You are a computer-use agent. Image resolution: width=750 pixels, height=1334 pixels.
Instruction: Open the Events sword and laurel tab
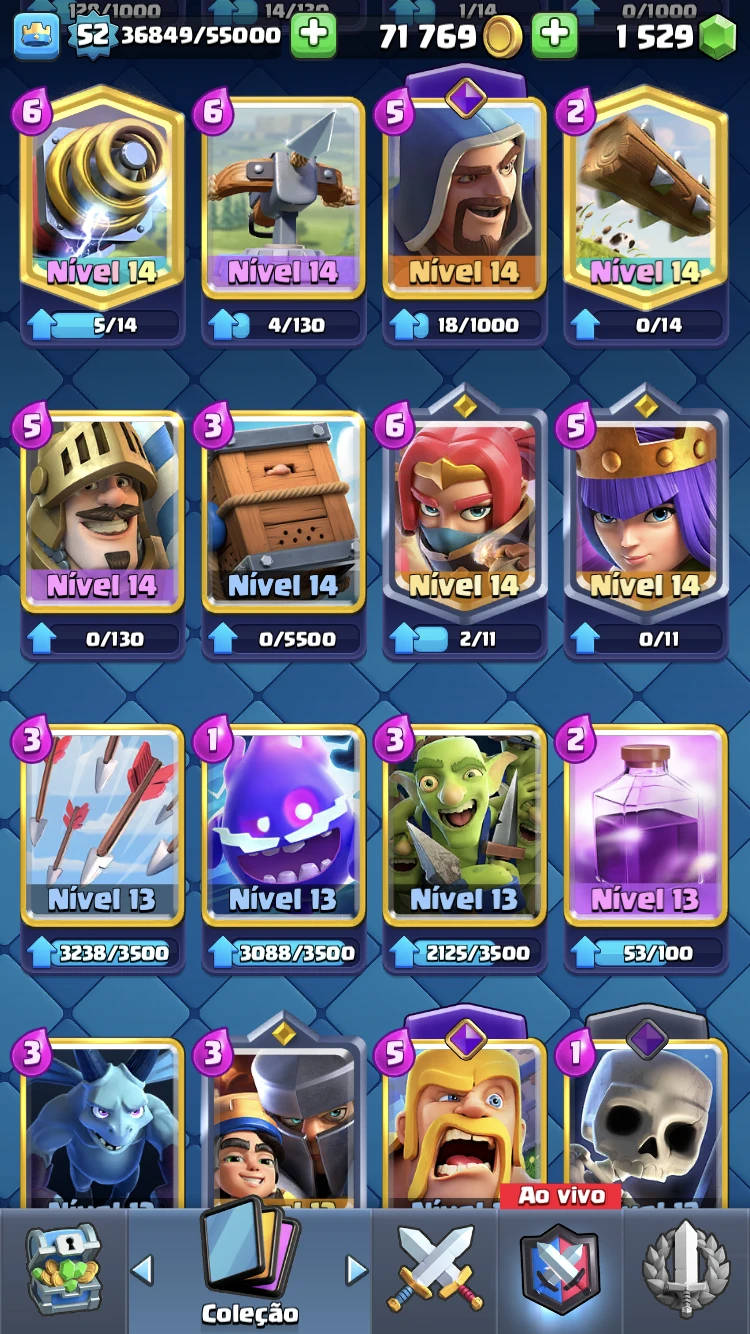(685, 1270)
